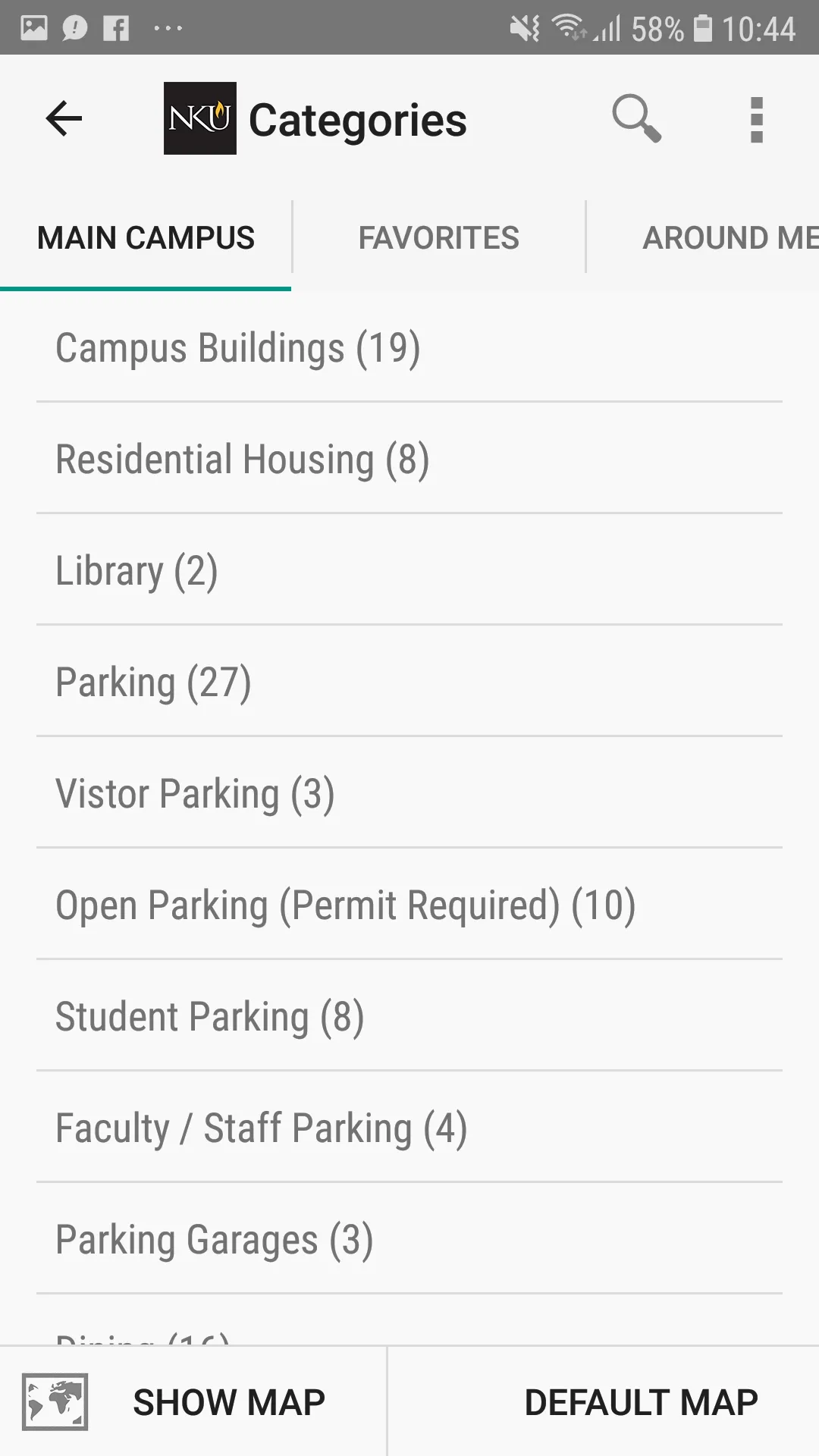Viewport: 819px width, 1456px height.
Task: Browse Parking Garages category
Action: (215, 1240)
